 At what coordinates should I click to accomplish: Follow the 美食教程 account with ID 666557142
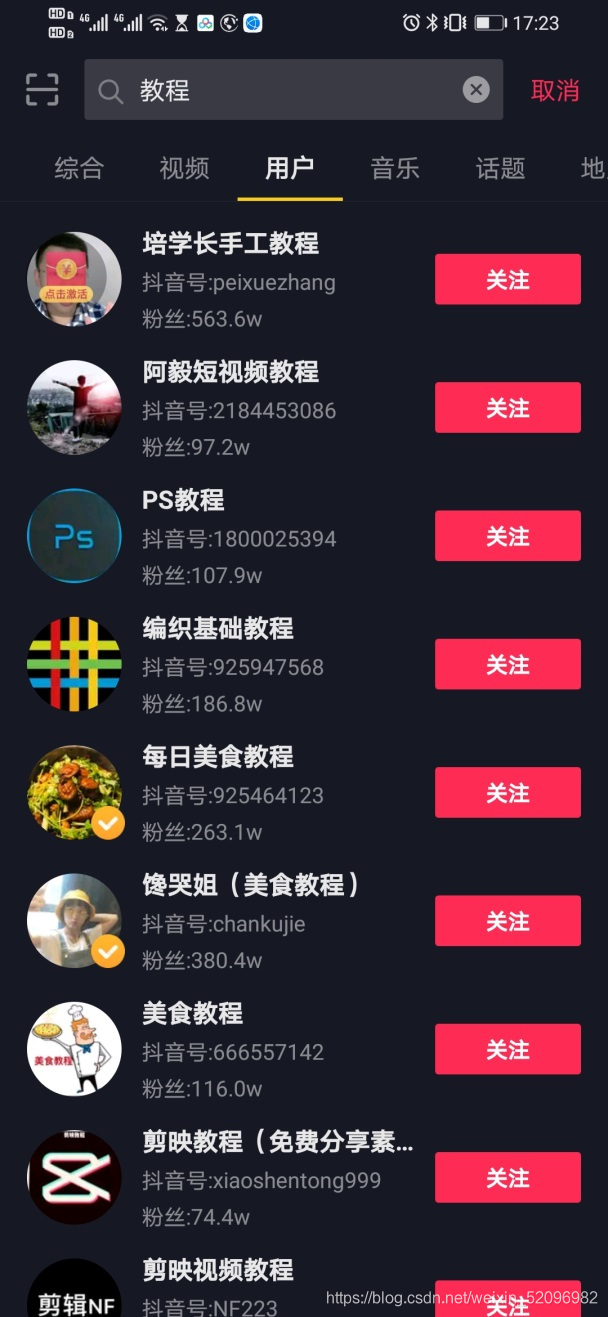coord(507,1049)
